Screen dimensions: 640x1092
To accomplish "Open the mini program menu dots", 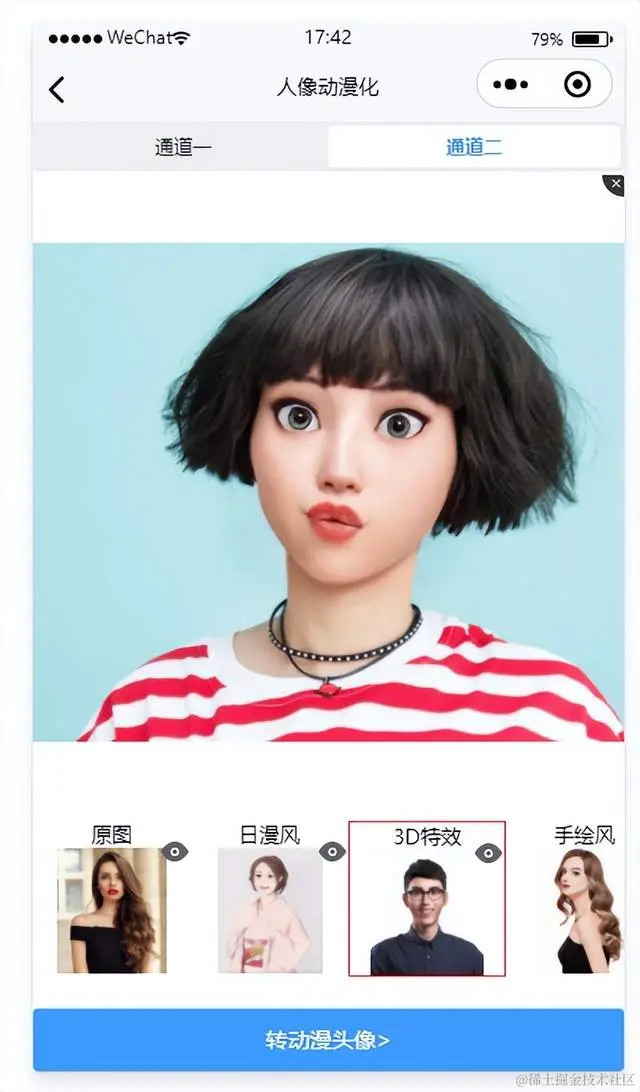I will tap(510, 85).
